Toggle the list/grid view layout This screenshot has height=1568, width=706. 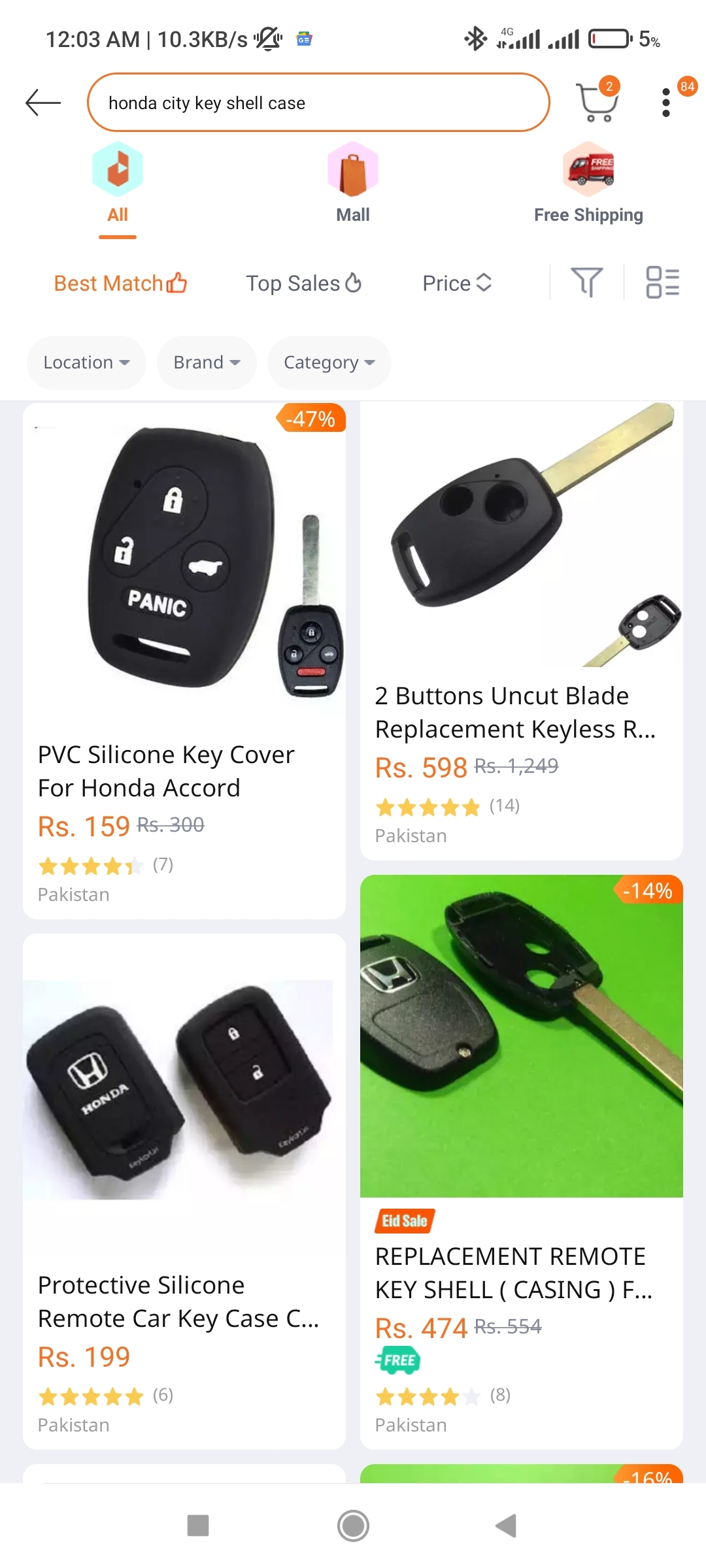[662, 282]
